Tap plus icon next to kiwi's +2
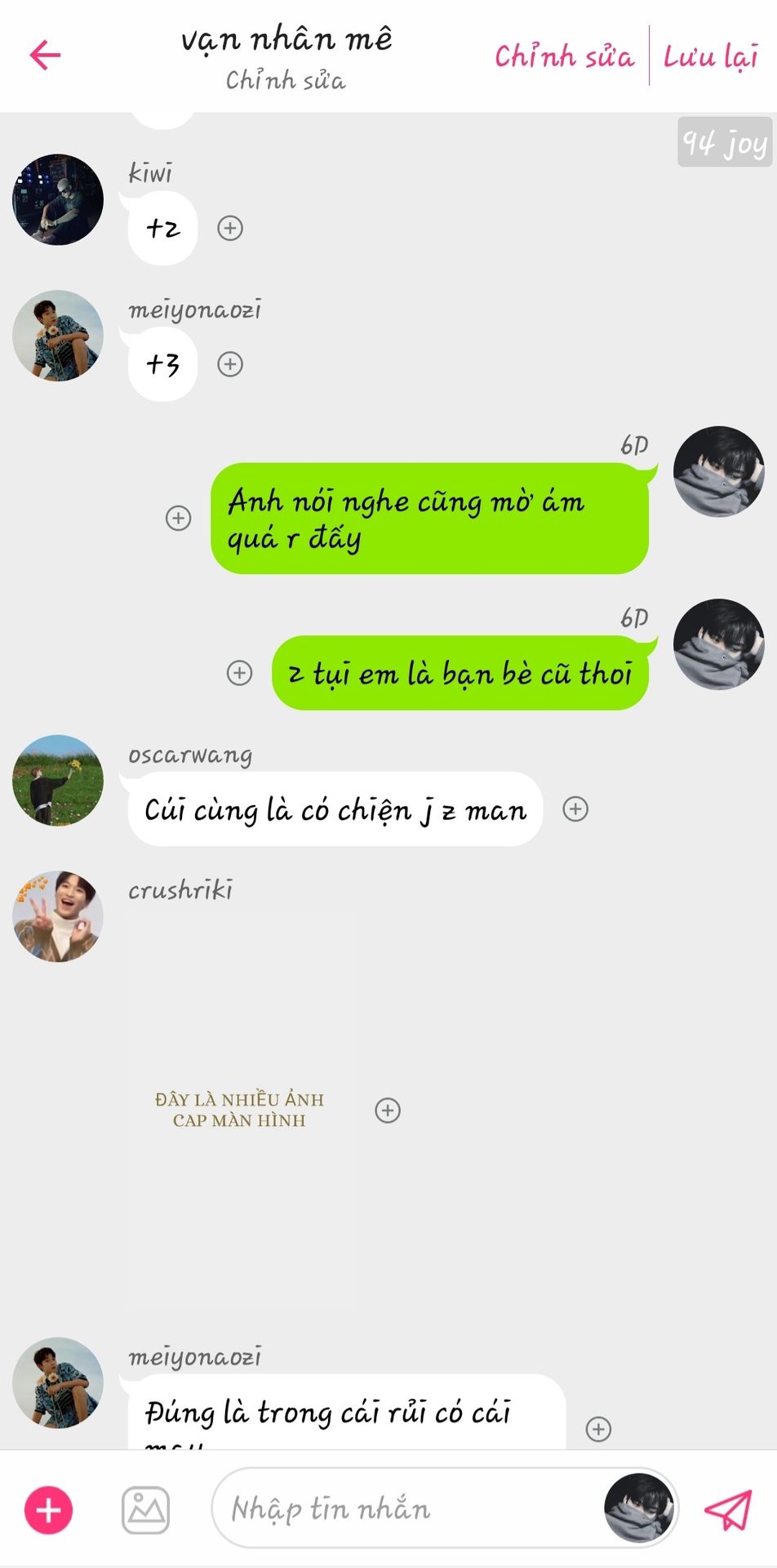Screen dimensions: 777x1568 (230, 228)
